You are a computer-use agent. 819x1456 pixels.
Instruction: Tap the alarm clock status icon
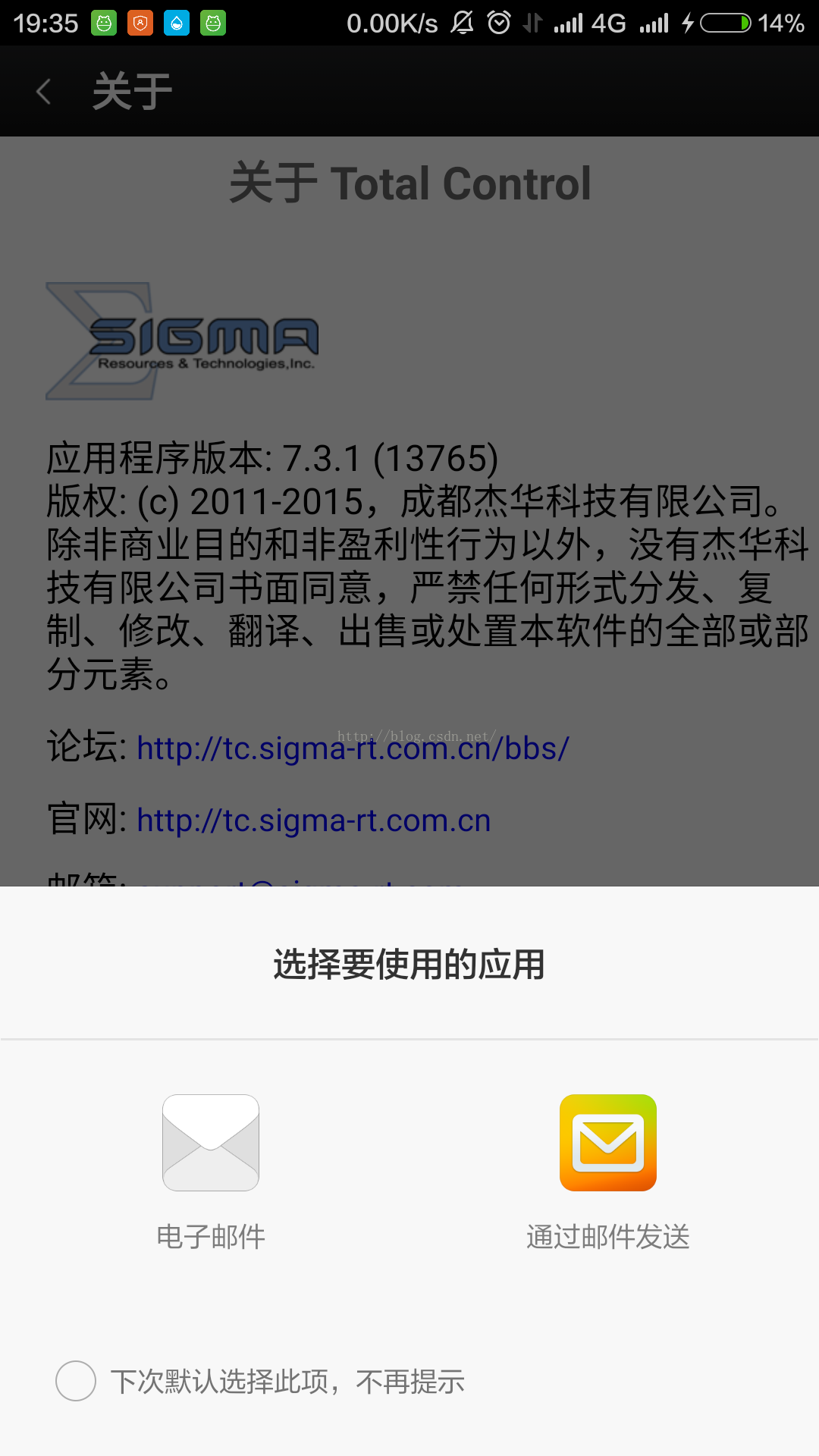coord(499,23)
